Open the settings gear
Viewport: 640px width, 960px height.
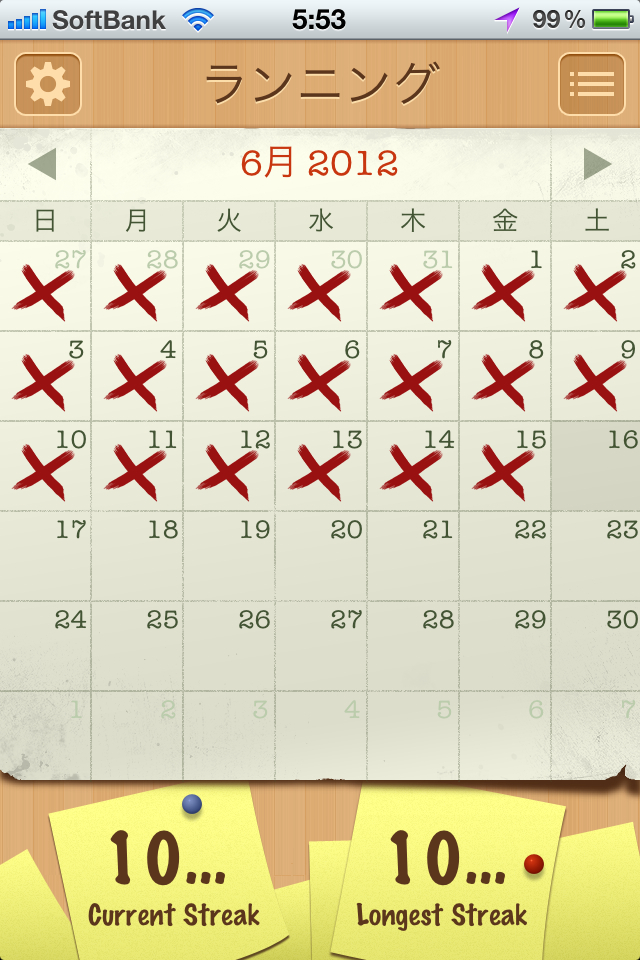point(47,84)
